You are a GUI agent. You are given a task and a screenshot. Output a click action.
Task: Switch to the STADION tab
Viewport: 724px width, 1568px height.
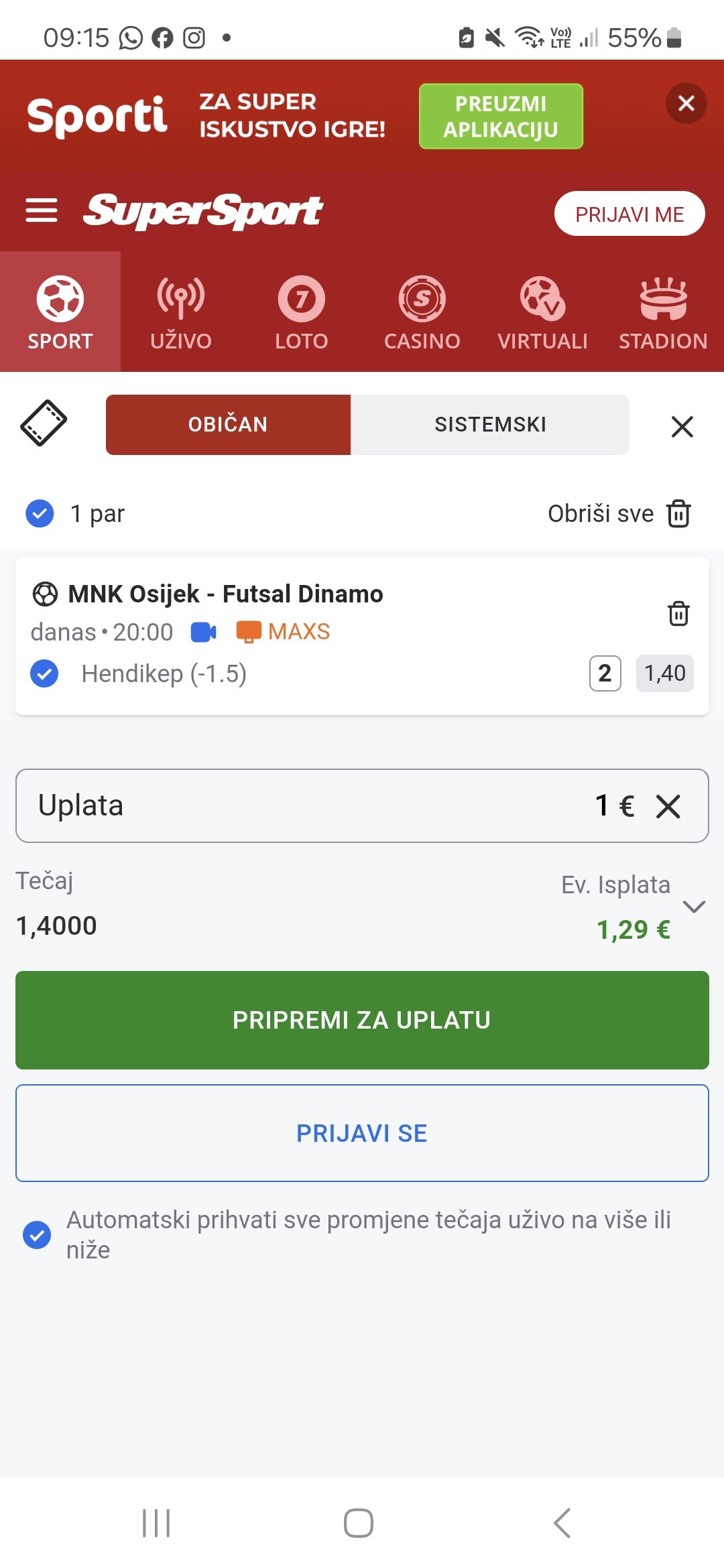tap(663, 312)
